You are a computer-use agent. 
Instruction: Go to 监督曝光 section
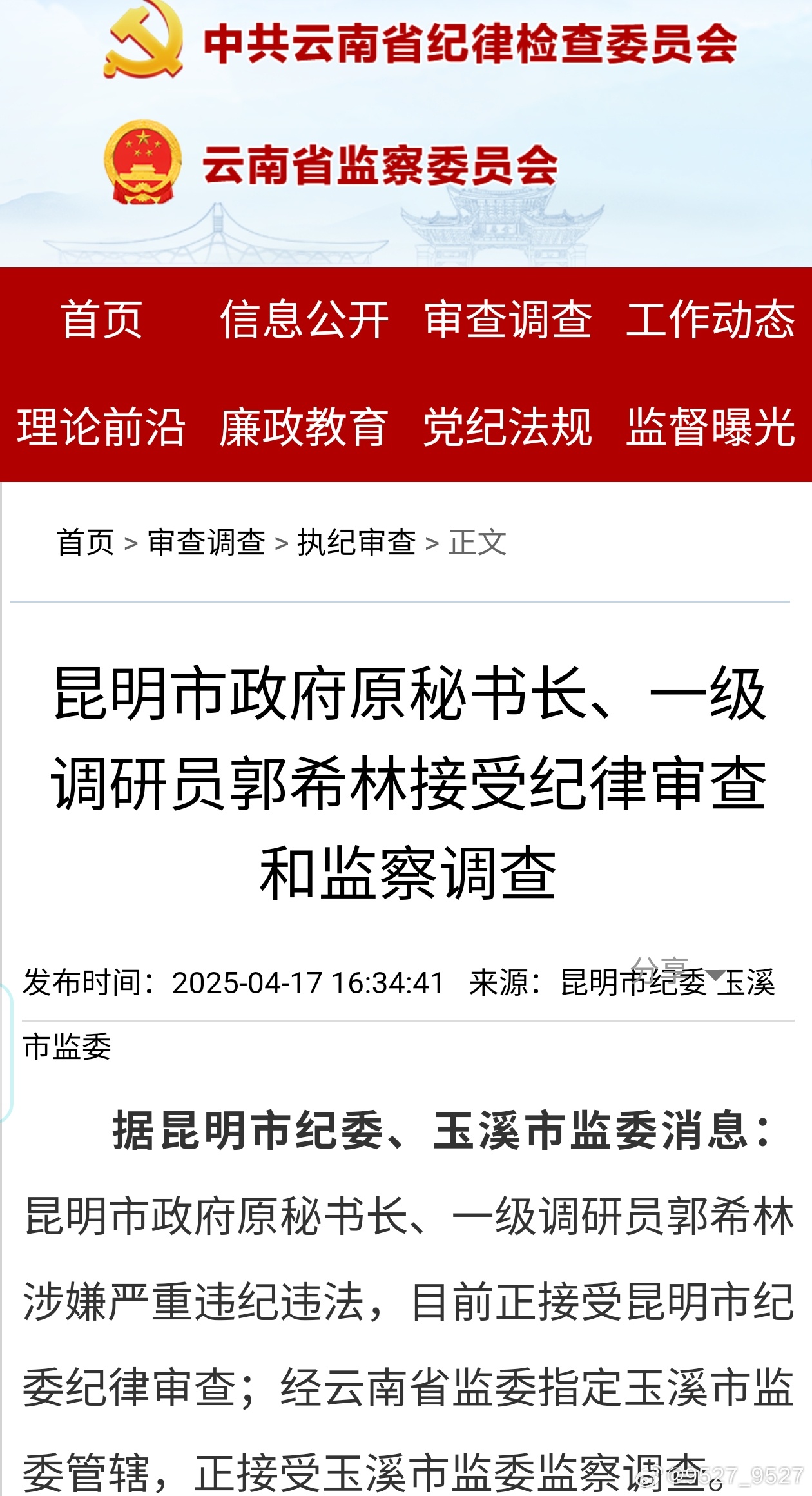point(710,427)
